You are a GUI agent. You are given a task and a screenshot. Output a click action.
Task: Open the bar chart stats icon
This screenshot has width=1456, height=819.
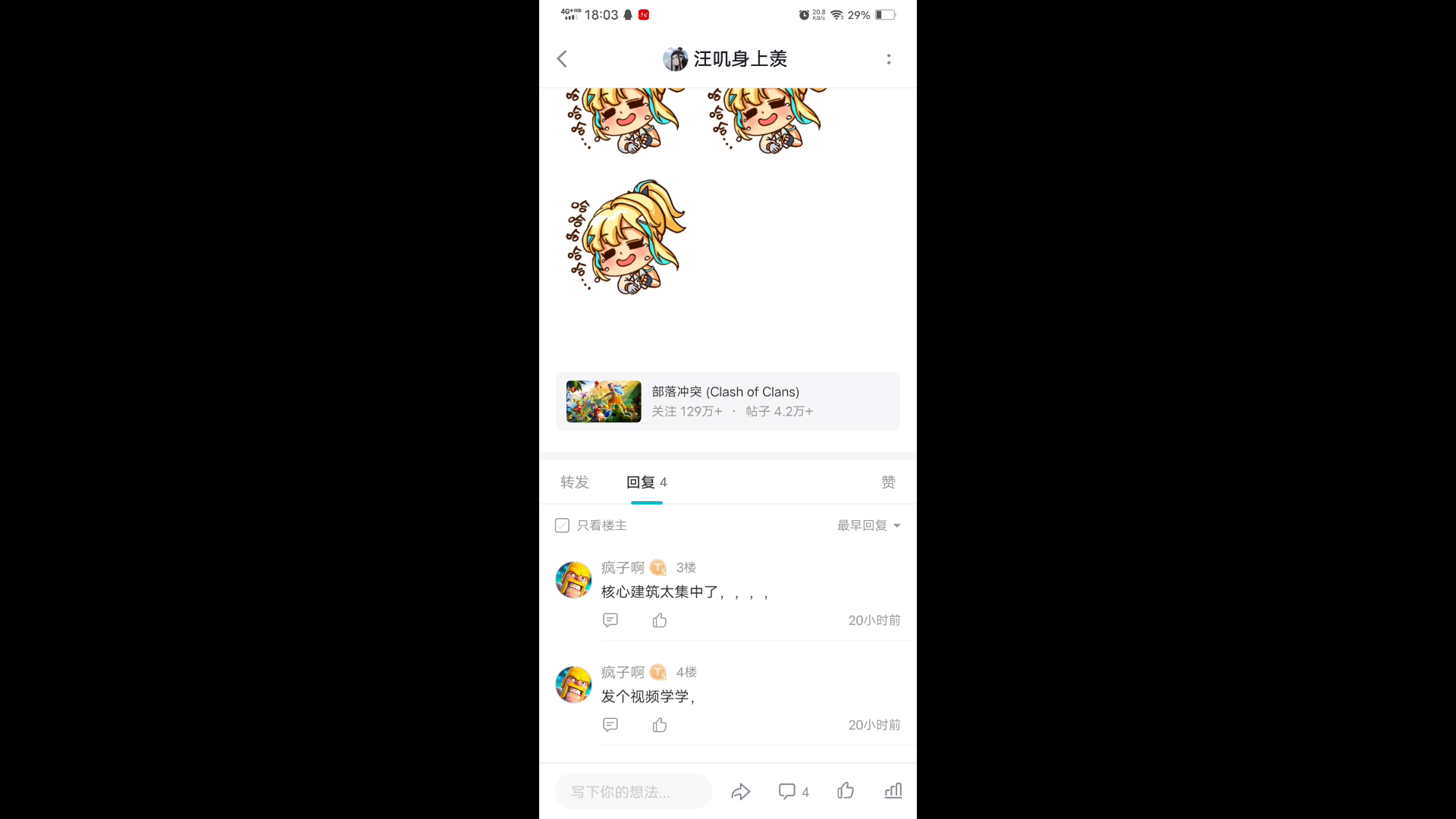coord(893,791)
